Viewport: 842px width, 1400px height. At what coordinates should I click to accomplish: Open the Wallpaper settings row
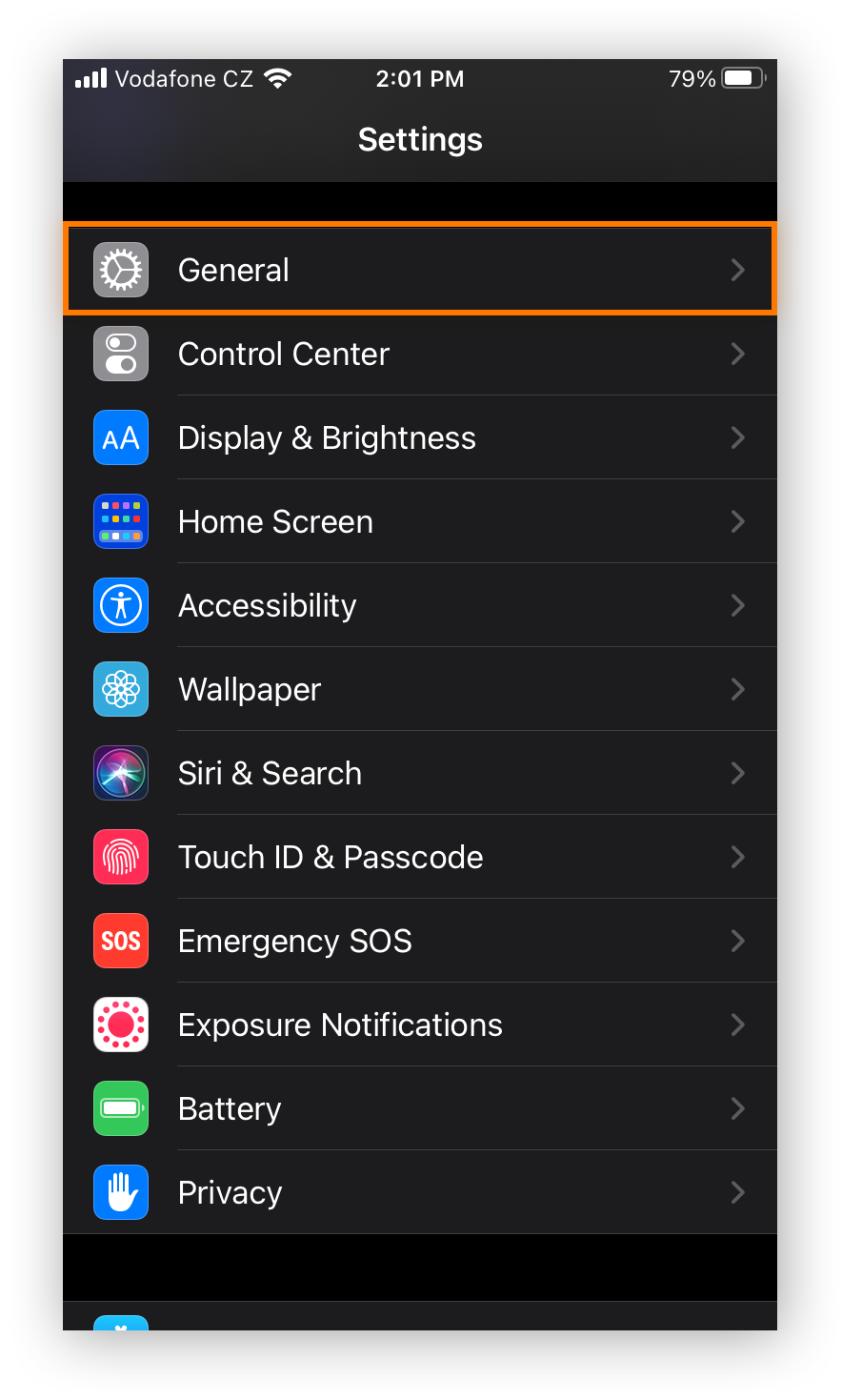click(419, 689)
